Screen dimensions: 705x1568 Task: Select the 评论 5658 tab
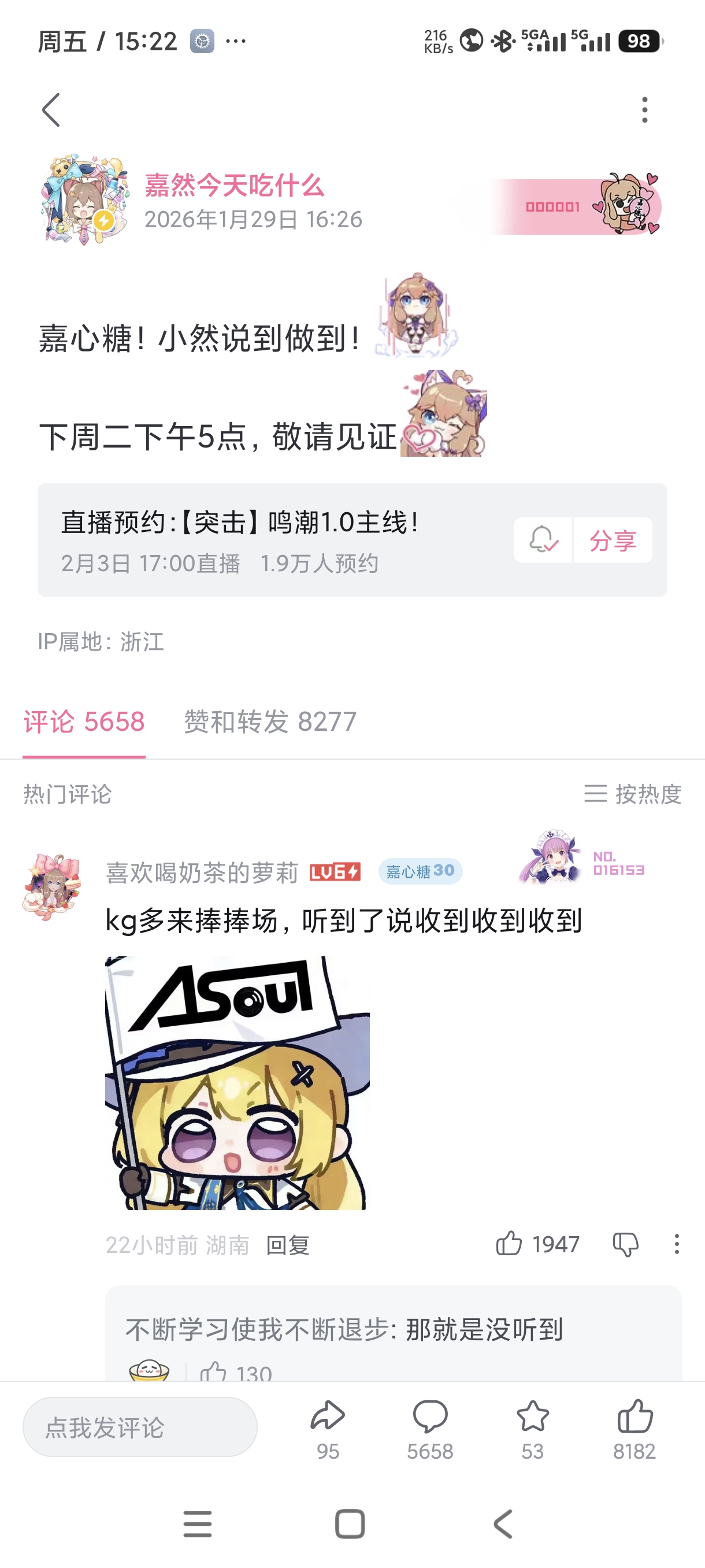click(84, 722)
